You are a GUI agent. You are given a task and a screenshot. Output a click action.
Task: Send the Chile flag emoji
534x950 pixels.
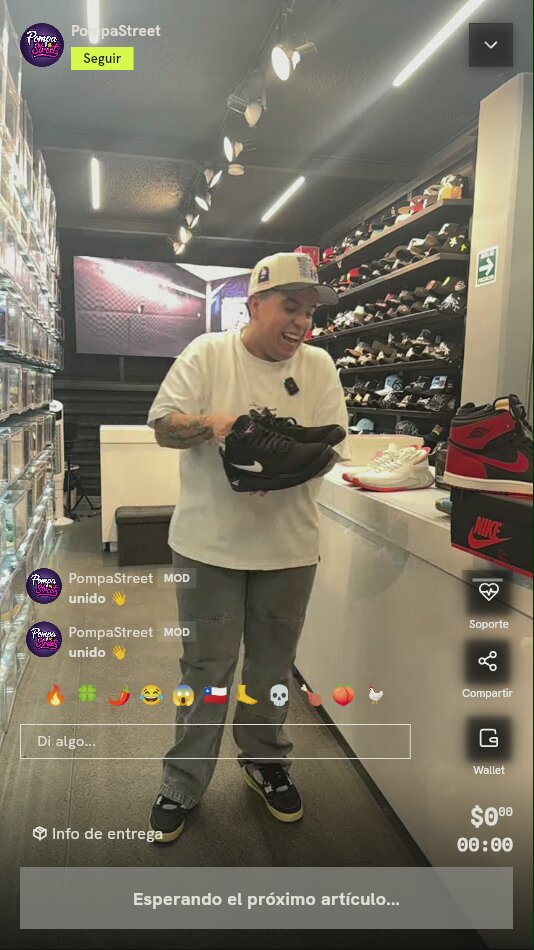[215, 695]
